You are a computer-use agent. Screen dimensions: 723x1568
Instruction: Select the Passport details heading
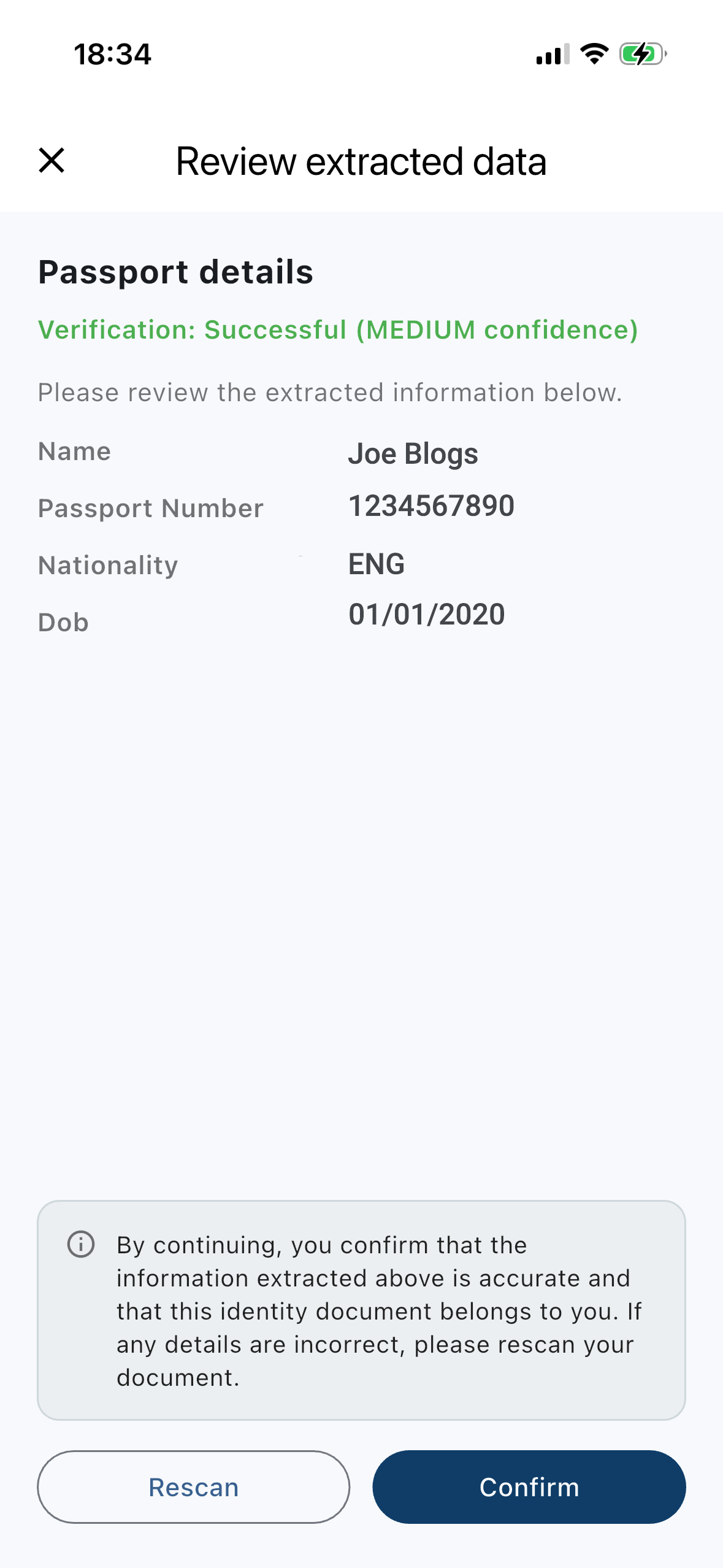pyautogui.click(x=176, y=272)
